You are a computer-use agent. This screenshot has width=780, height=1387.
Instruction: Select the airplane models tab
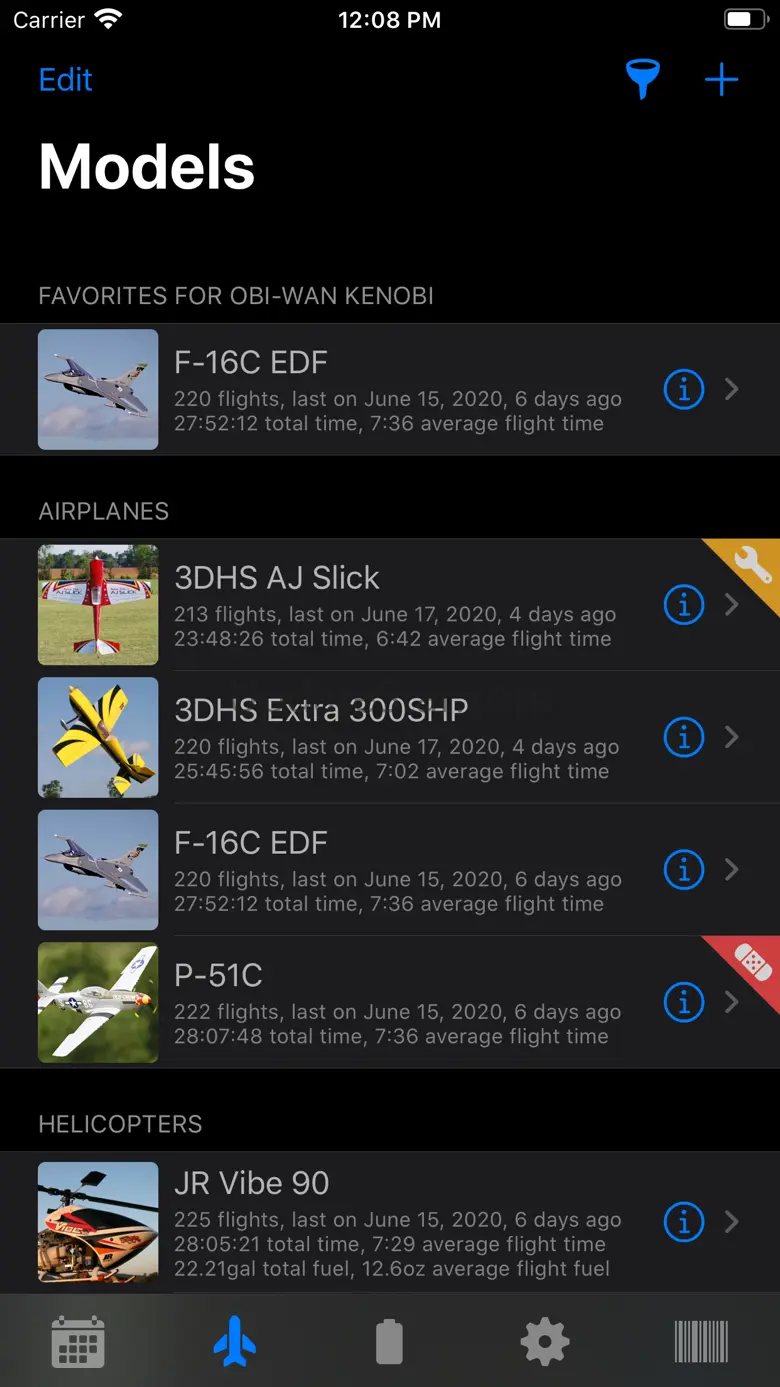pos(234,1342)
